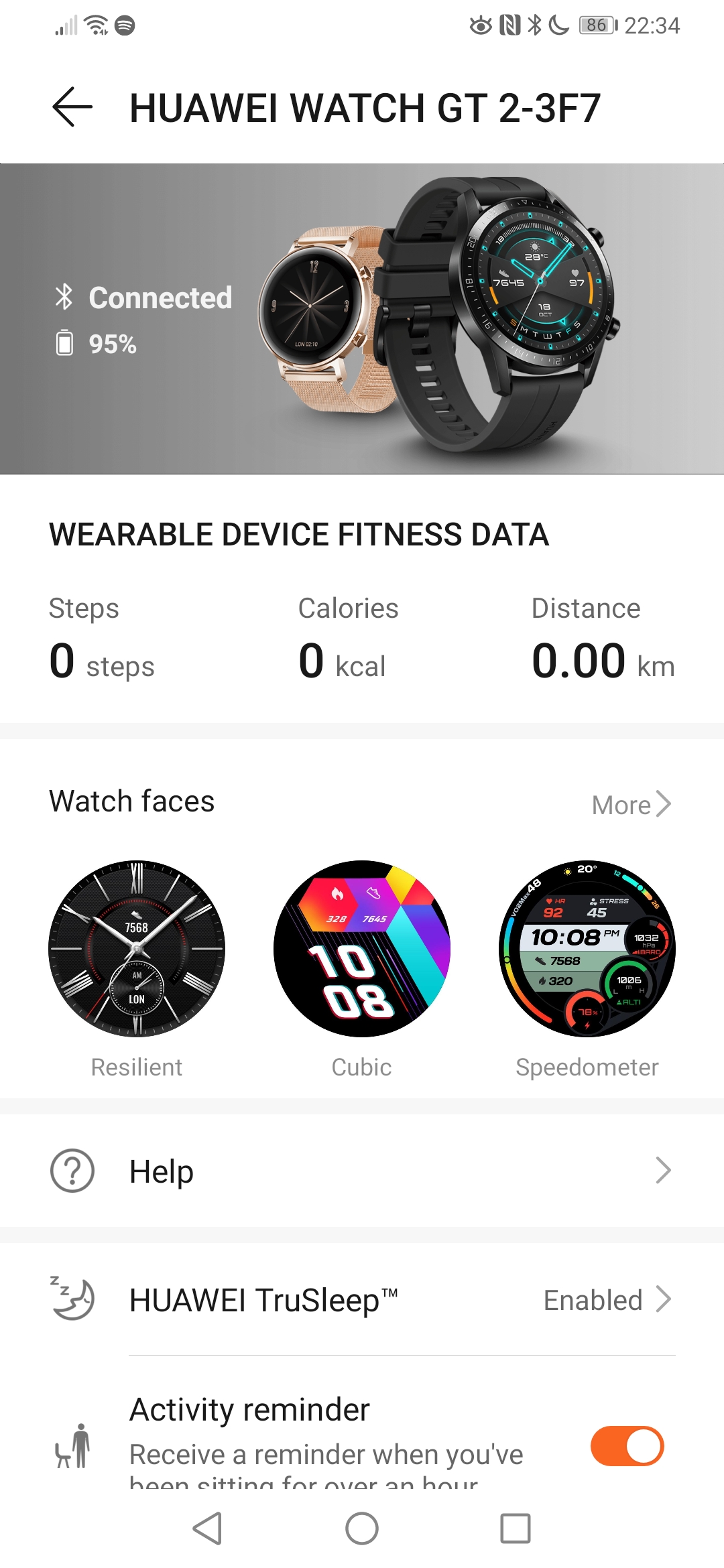This screenshot has width=724, height=1568.
Task: Tap the system home button
Action: click(x=362, y=1528)
